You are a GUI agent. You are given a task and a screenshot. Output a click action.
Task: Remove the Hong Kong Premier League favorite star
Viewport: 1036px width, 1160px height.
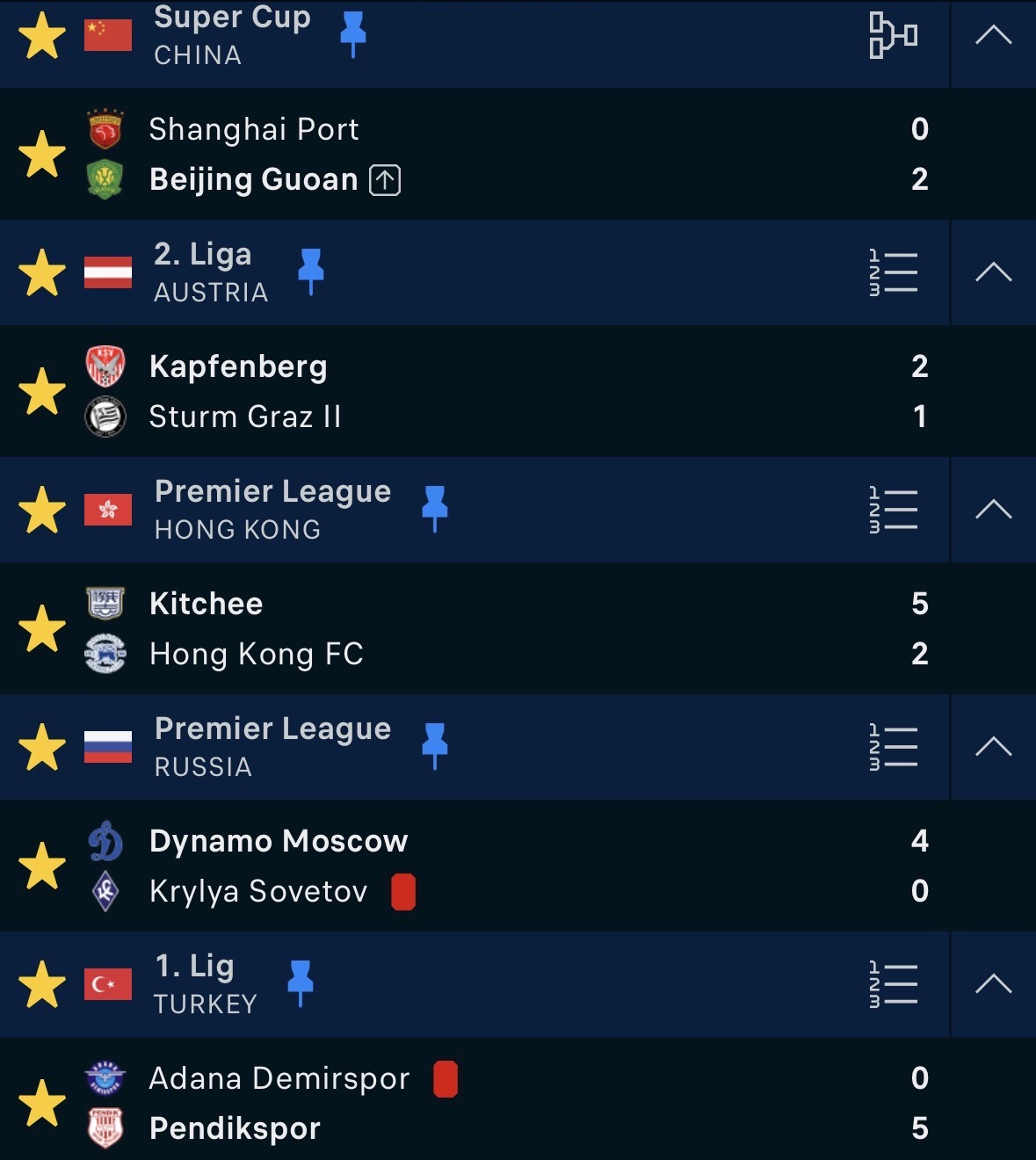coord(42,511)
